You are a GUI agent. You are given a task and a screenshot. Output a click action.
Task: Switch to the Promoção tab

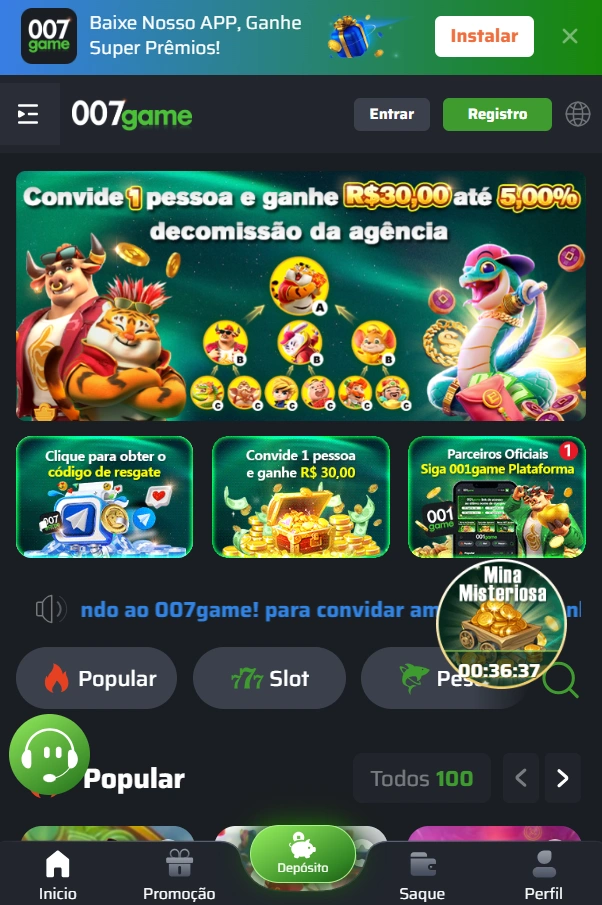tap(179, 874)
